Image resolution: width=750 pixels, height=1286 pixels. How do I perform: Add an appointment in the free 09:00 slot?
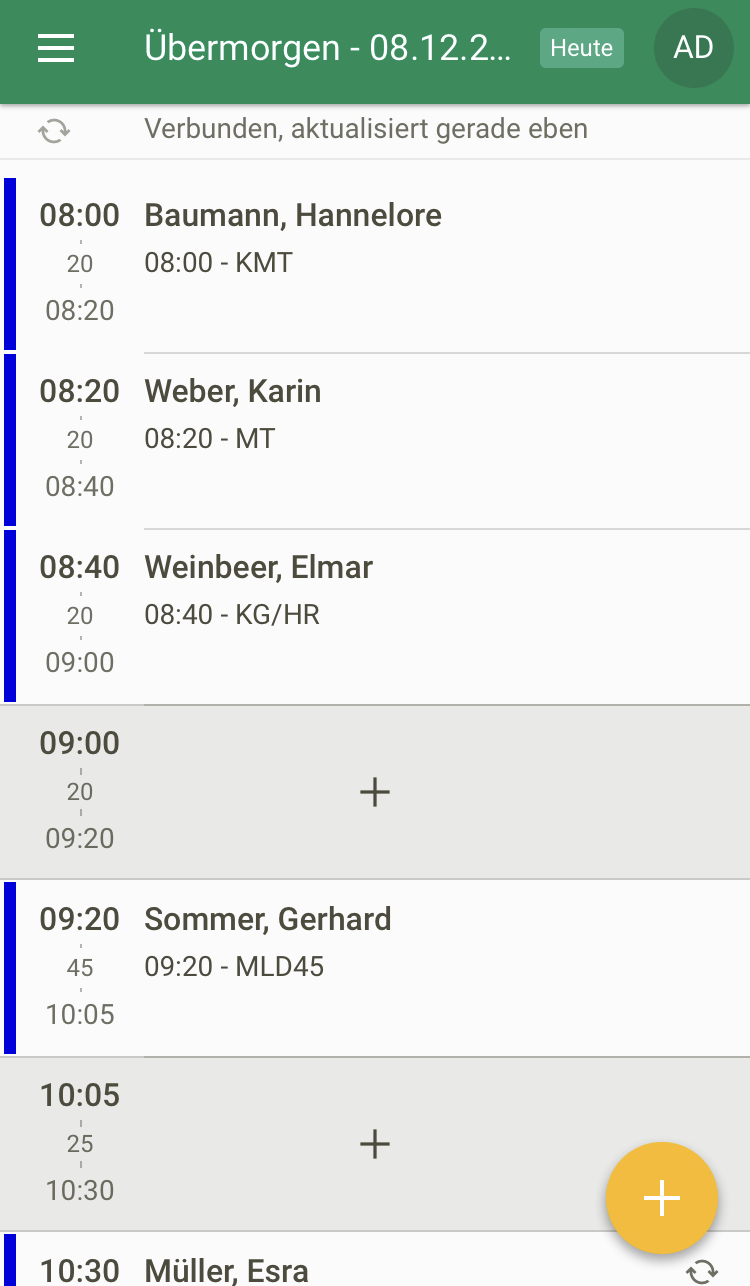374,791
